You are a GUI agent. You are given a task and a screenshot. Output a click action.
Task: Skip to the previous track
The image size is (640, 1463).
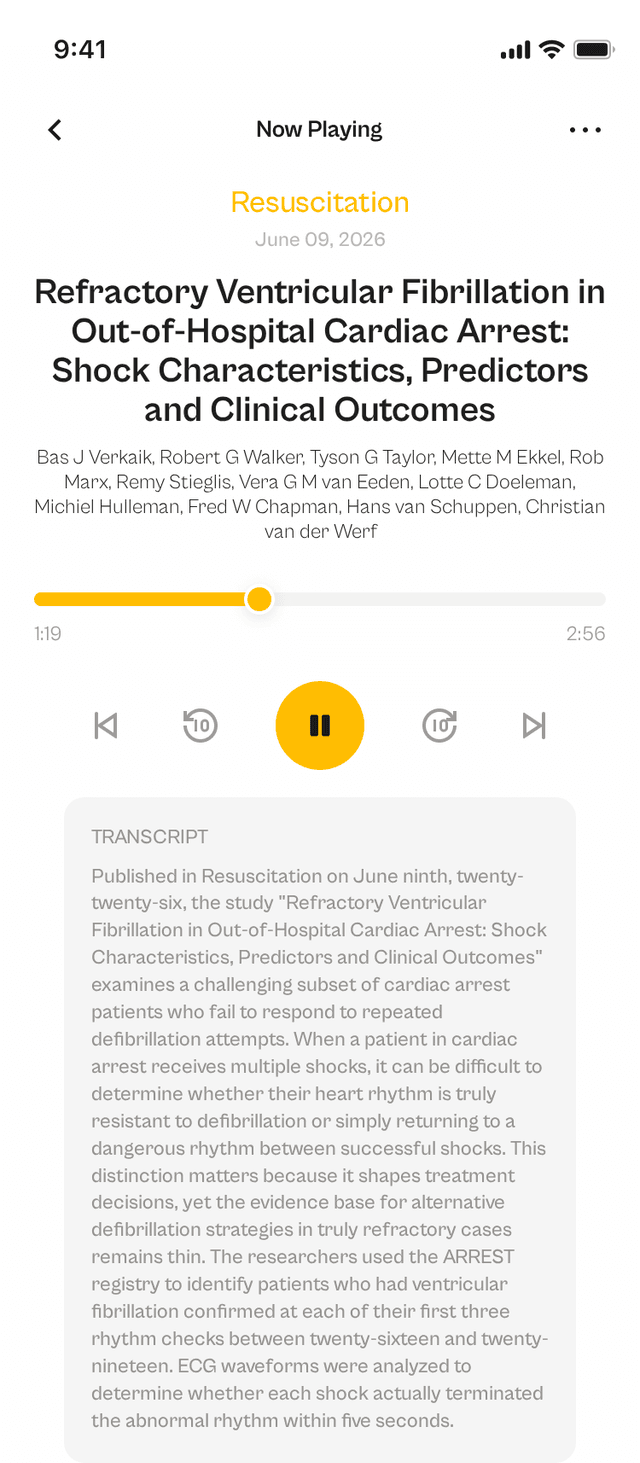pos(105,725)
